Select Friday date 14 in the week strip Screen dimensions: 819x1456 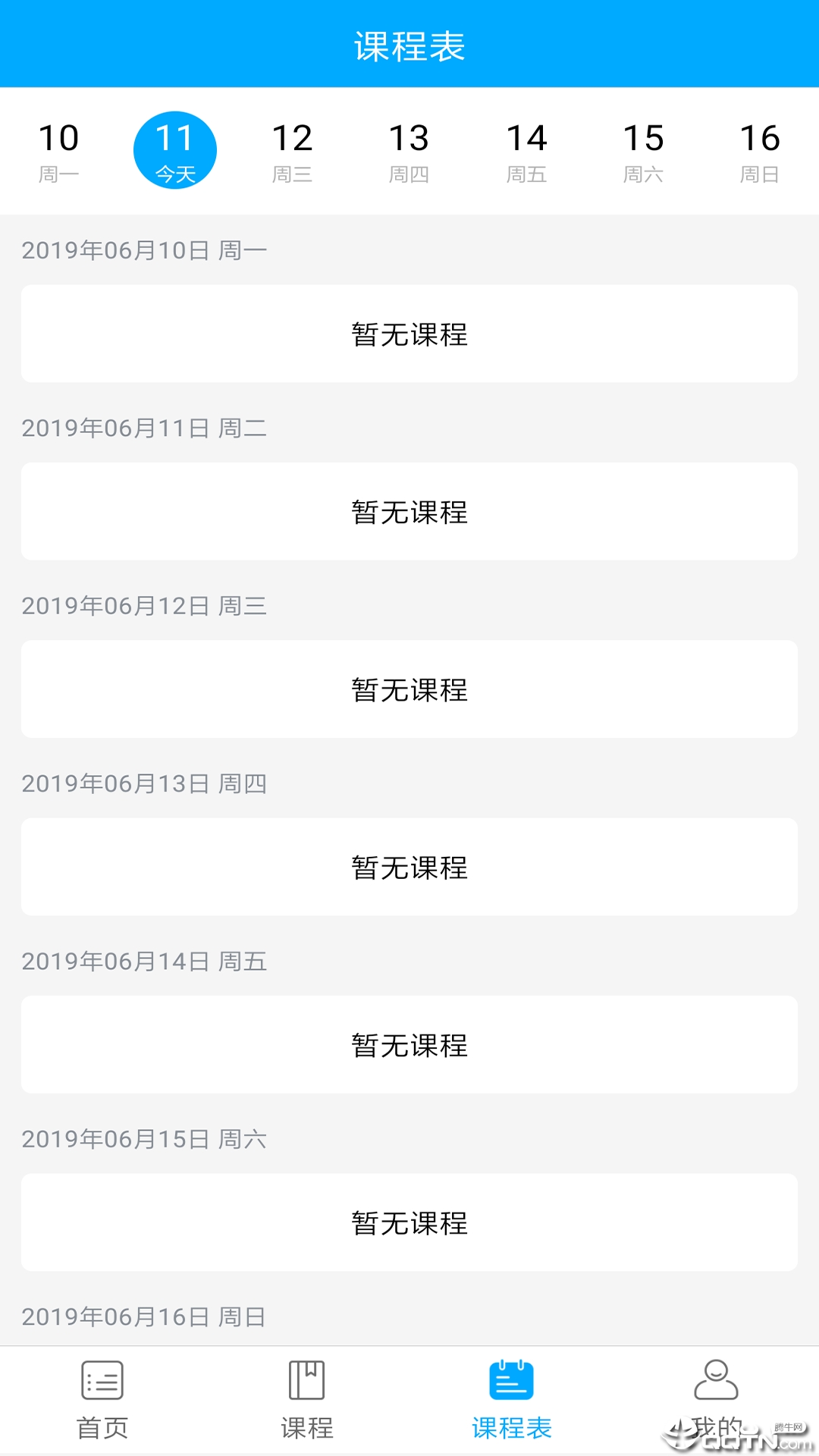click(x=526, y=149)
